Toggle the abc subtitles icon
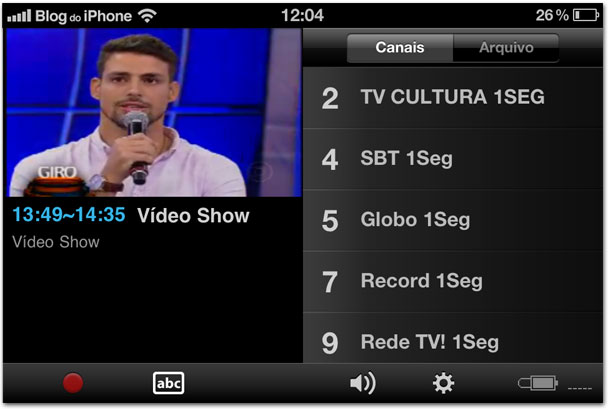Screen dimensions: 610x410 (x=168, y=383)
